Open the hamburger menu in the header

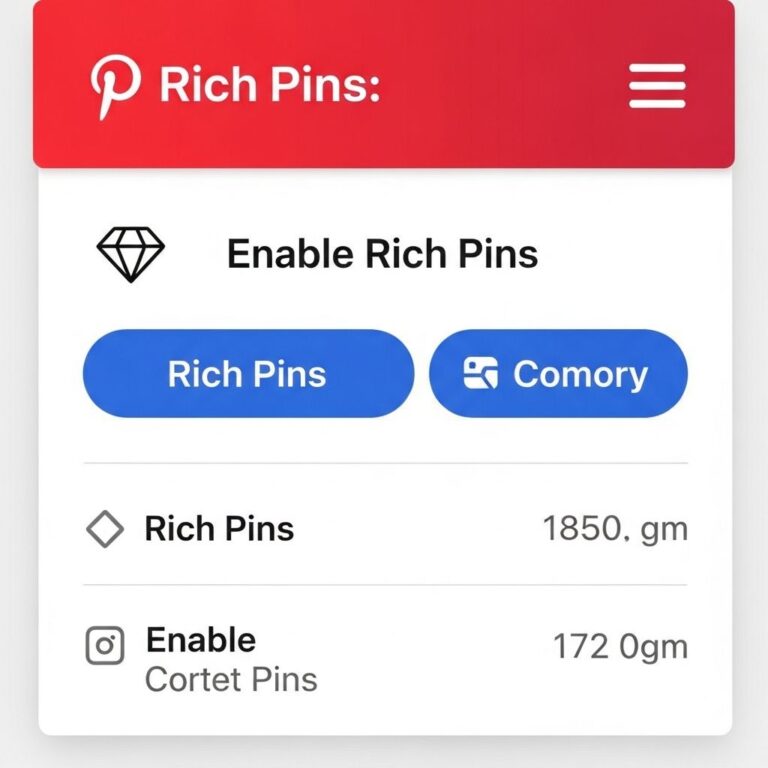(657, 85)
